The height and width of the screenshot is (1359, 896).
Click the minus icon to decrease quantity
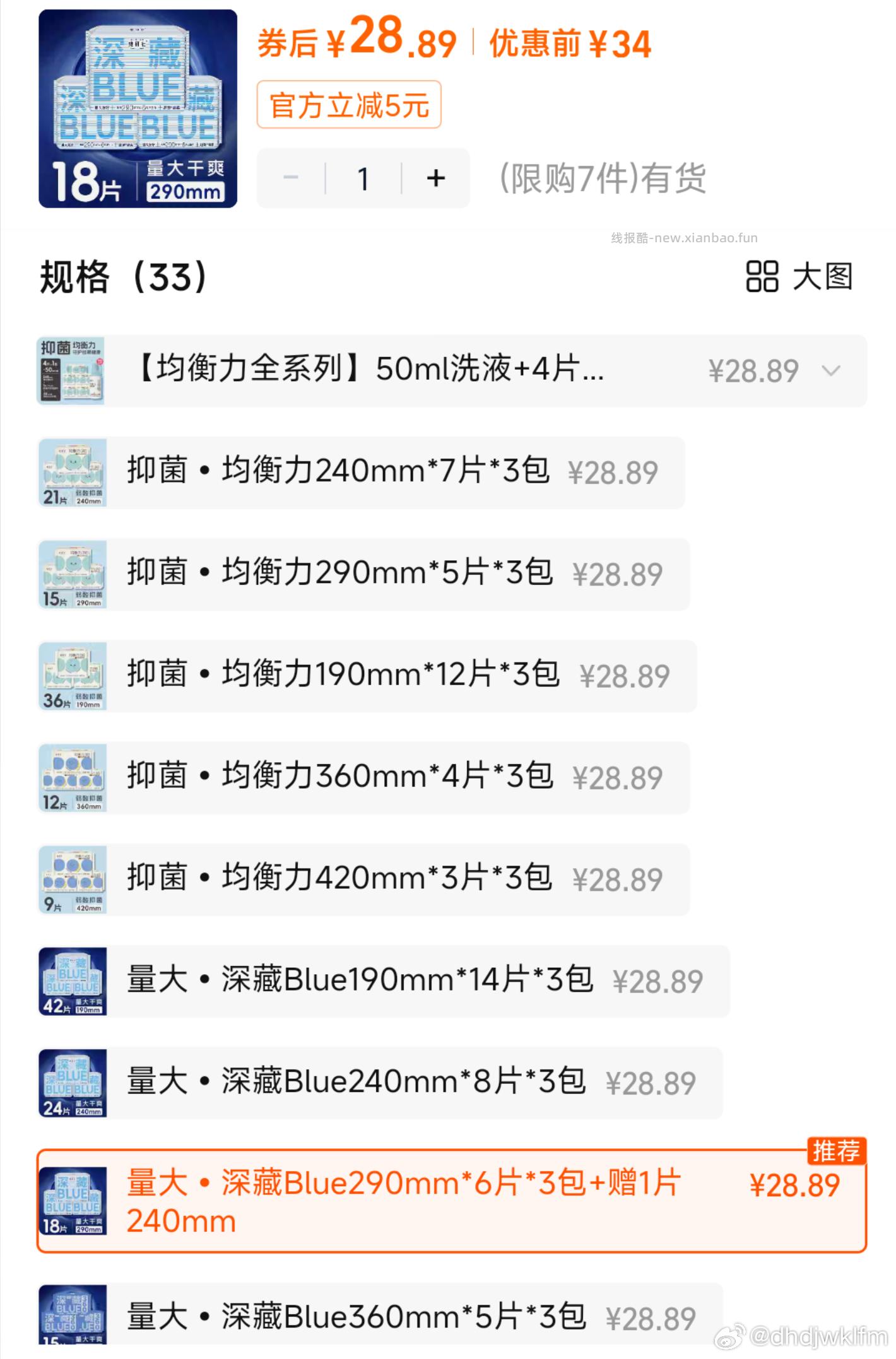pos(291,179)
